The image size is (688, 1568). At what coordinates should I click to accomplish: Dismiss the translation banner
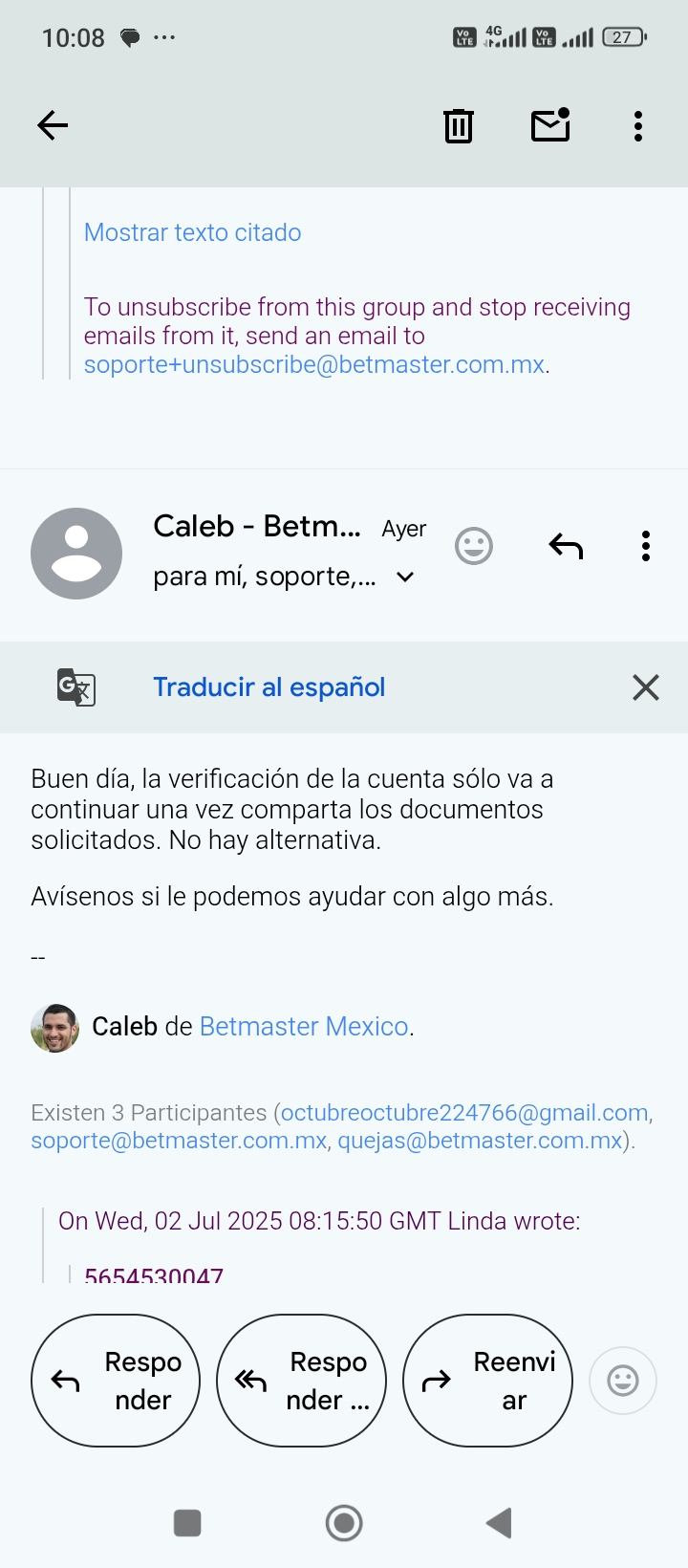point(646,687)
